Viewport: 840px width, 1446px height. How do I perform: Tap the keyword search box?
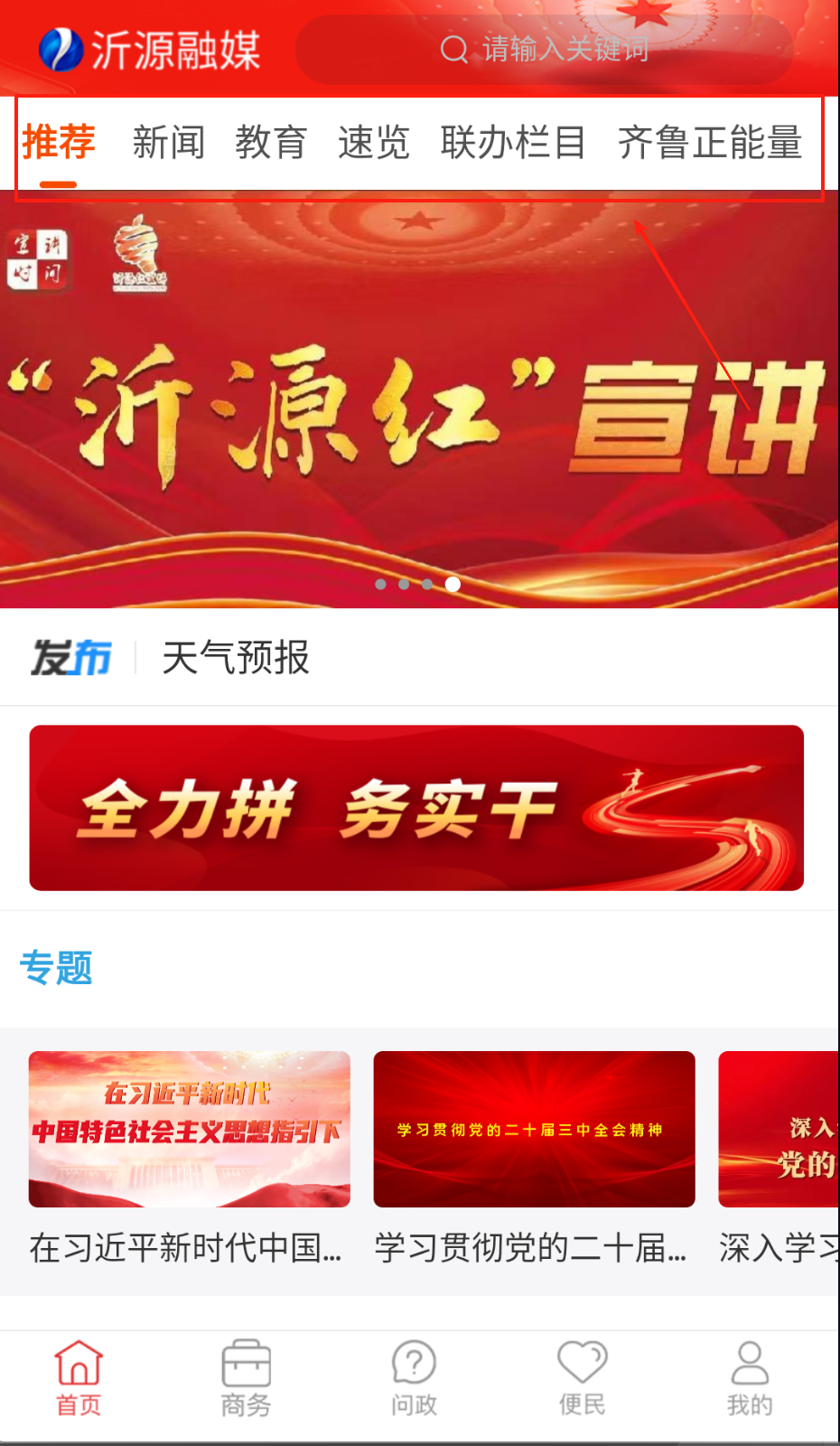pyautogui.click(x=545, y=49)
